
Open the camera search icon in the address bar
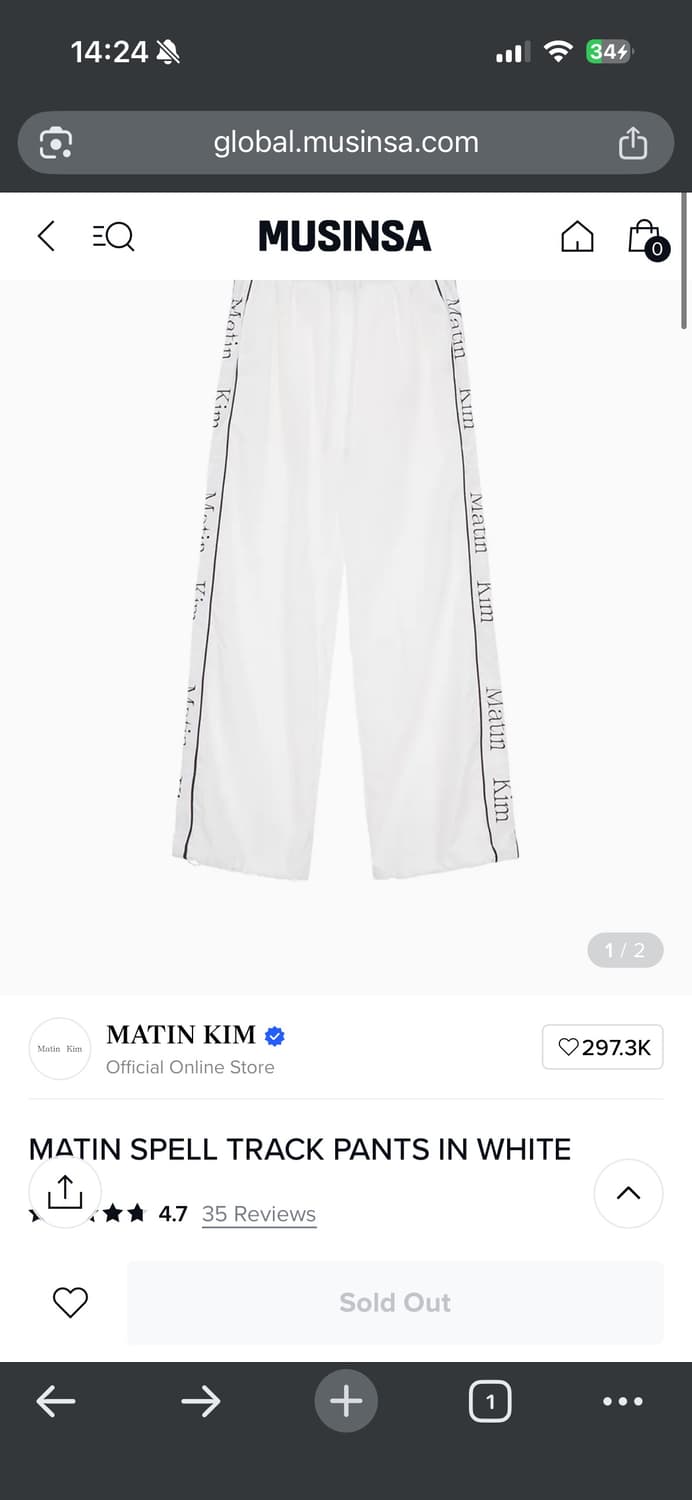tap(56, 143)
